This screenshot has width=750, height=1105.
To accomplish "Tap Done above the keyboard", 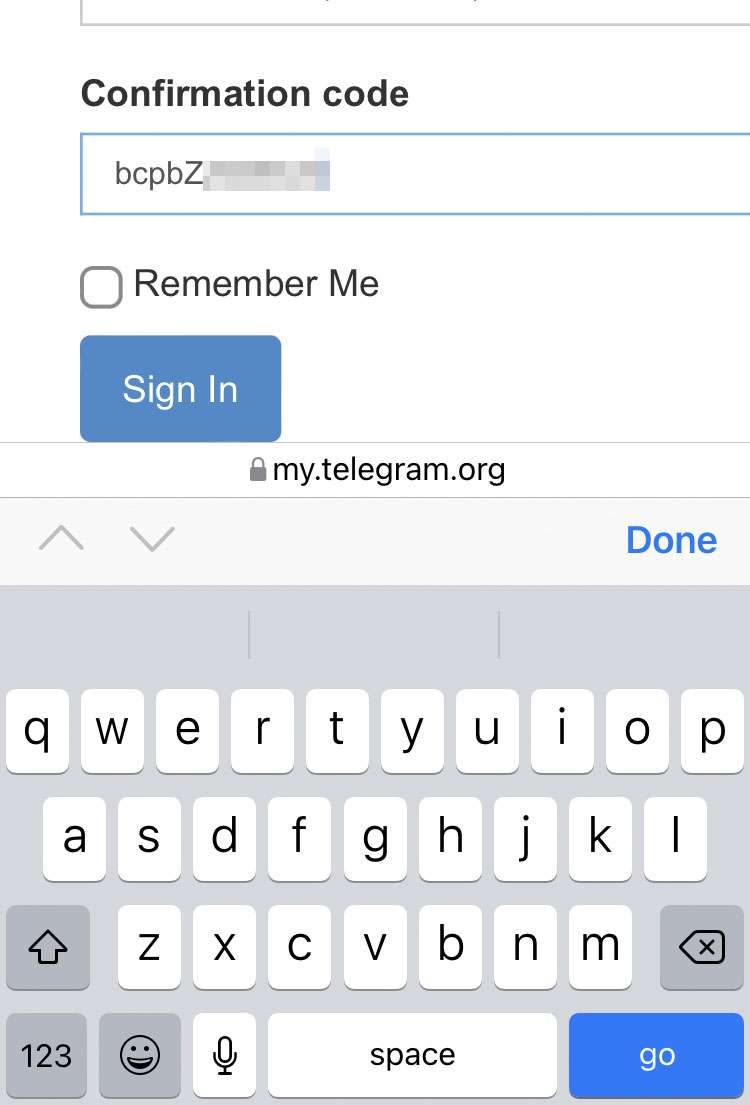I will (671, 540).
